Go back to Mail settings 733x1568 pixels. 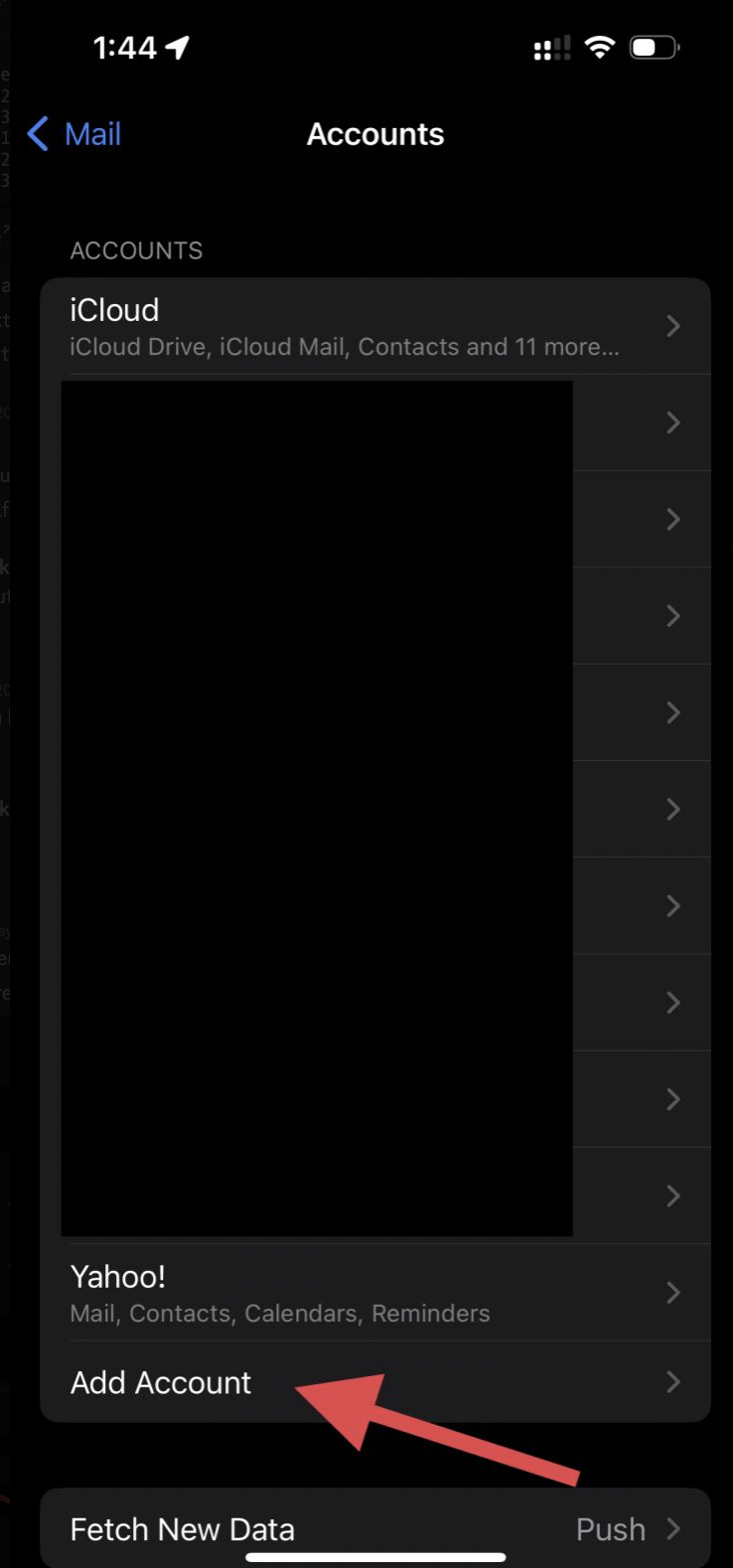click(75, 134)
